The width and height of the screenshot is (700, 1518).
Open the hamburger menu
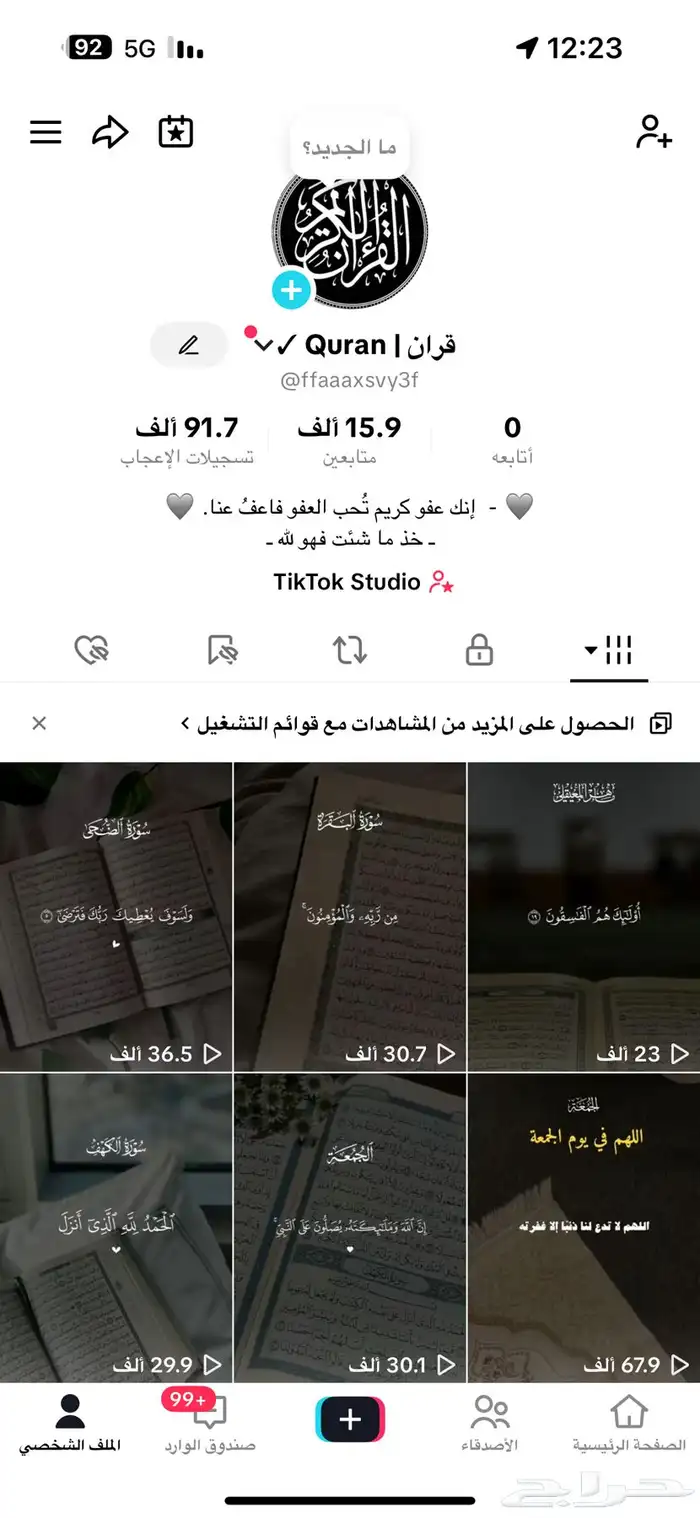click(46, 132)
